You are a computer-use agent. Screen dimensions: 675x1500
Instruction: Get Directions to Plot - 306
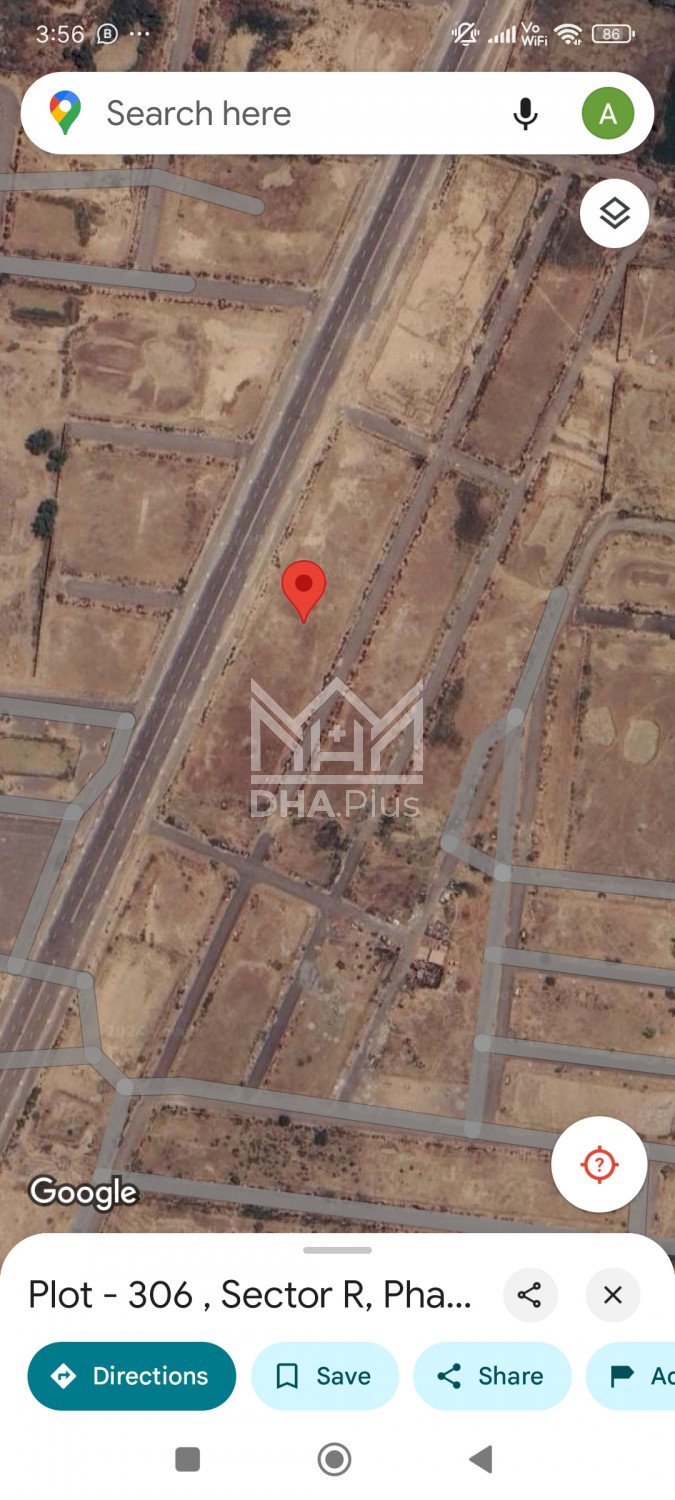131,1376
